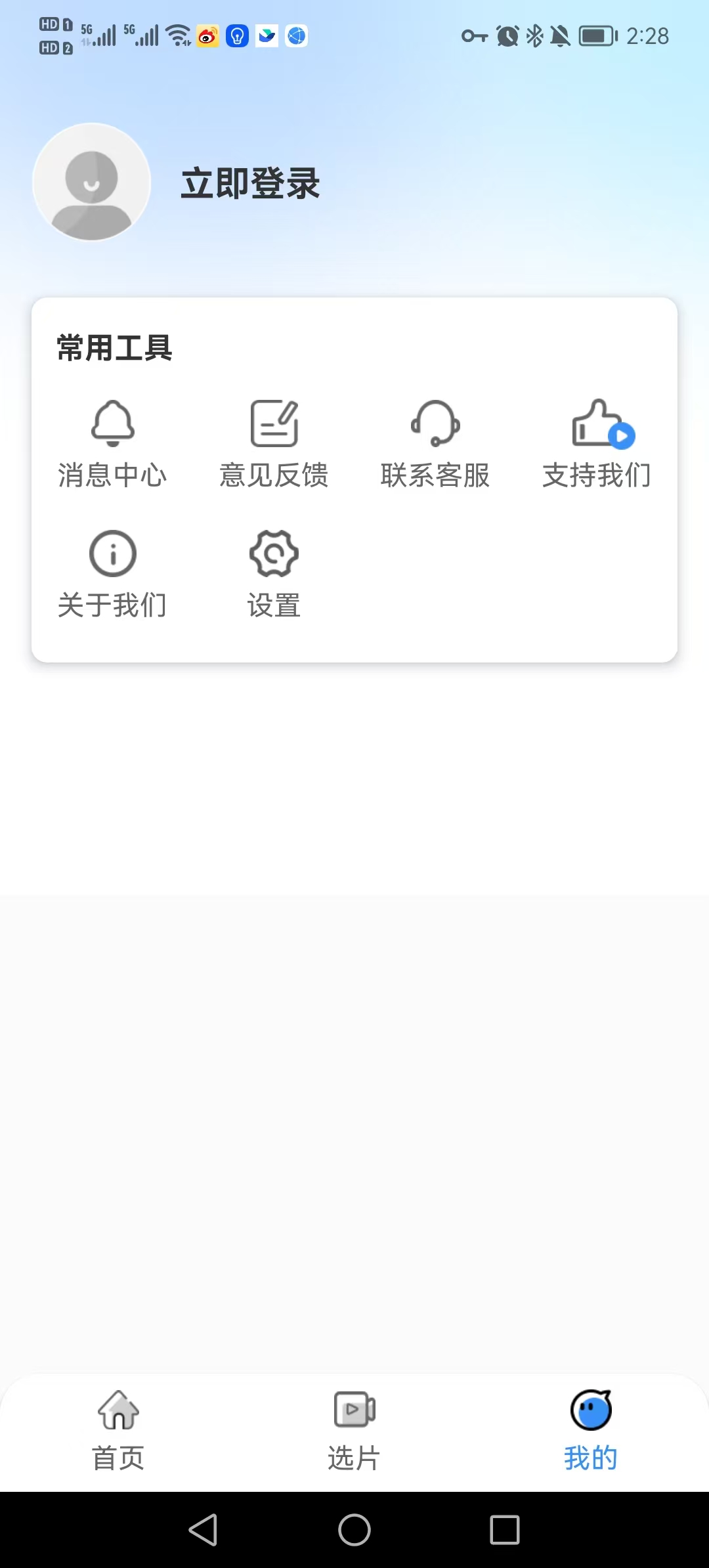Tap the Wi-Fi status bar icon
709x1568 pixels.
[176, 35]
